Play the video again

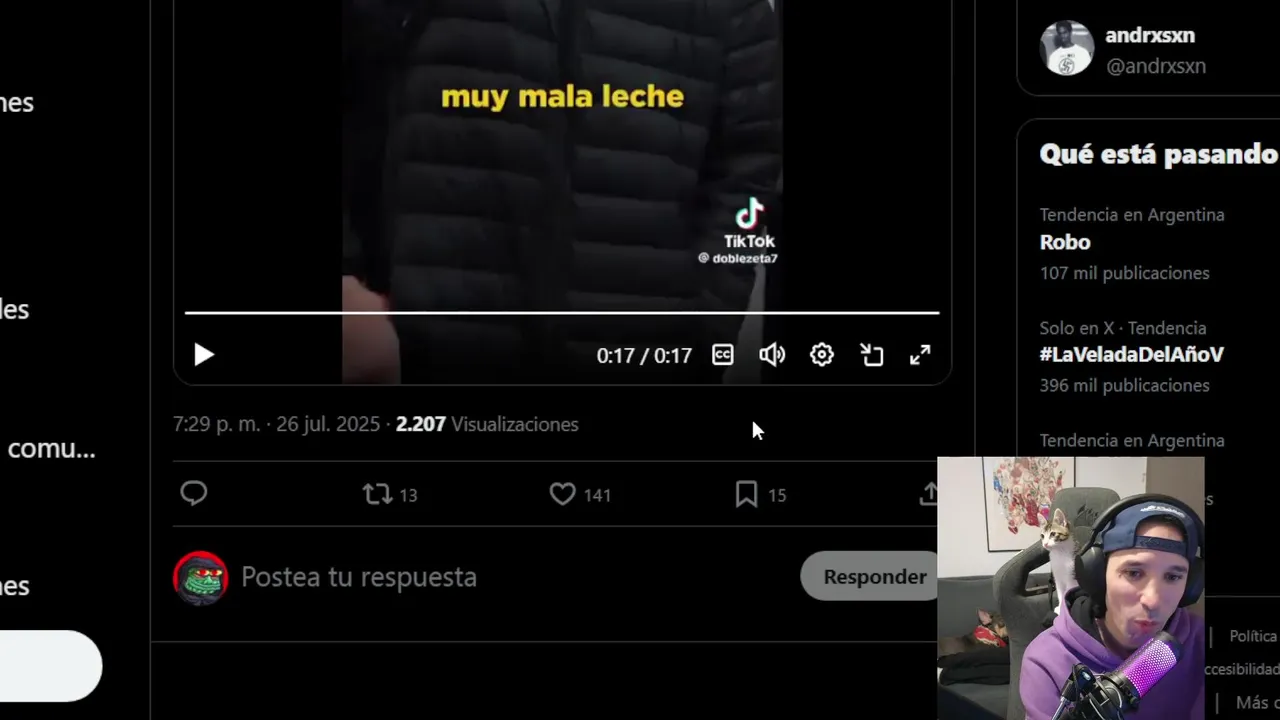point(203,355)
